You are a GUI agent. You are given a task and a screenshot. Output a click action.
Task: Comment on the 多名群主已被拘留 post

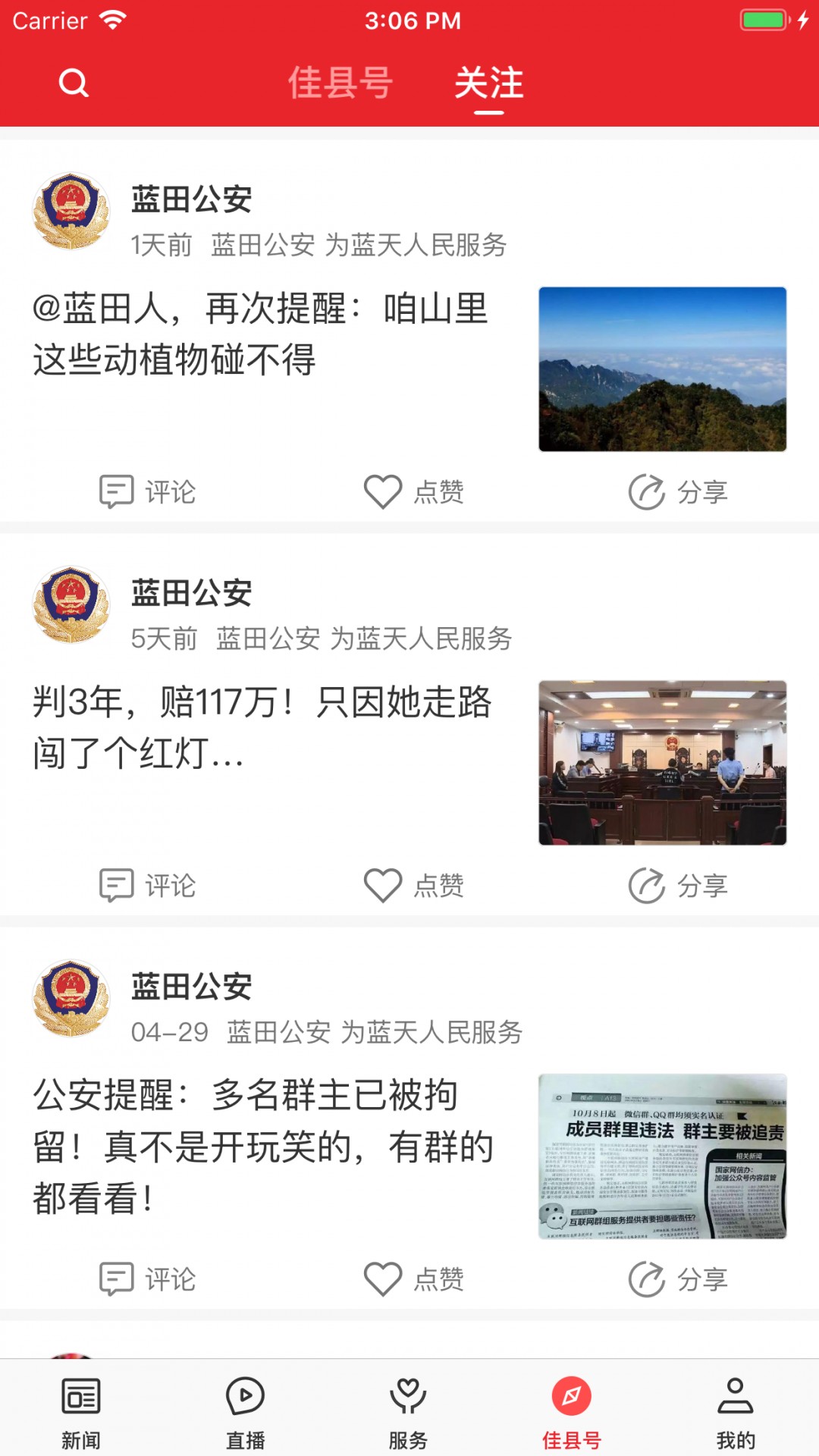point(148,1279)
